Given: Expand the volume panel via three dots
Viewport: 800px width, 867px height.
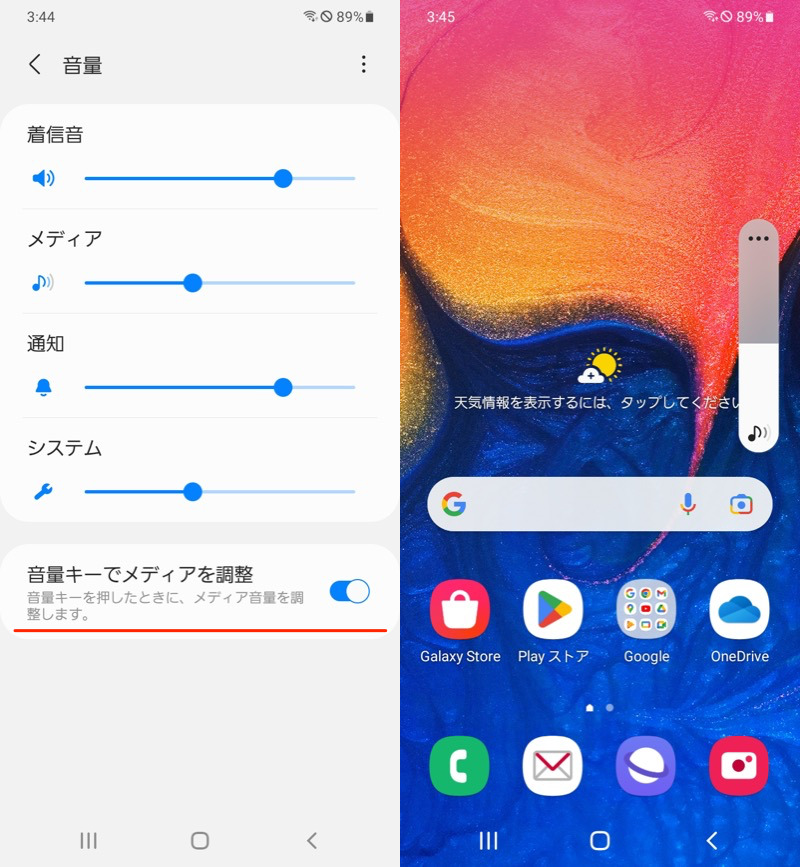Looking at the screenshot, I should coord(758,239).
